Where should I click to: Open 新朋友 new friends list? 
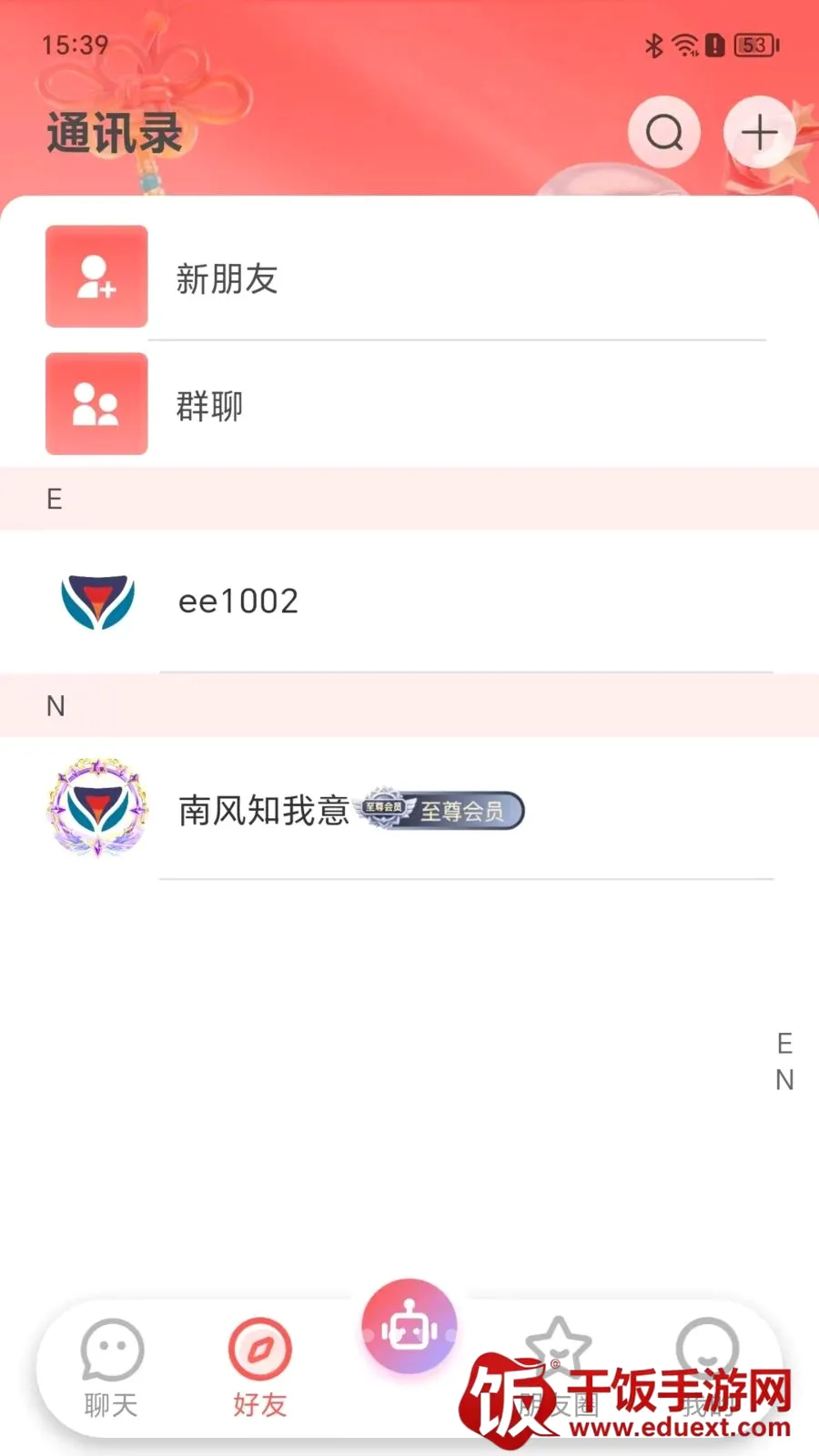[409, 277]
